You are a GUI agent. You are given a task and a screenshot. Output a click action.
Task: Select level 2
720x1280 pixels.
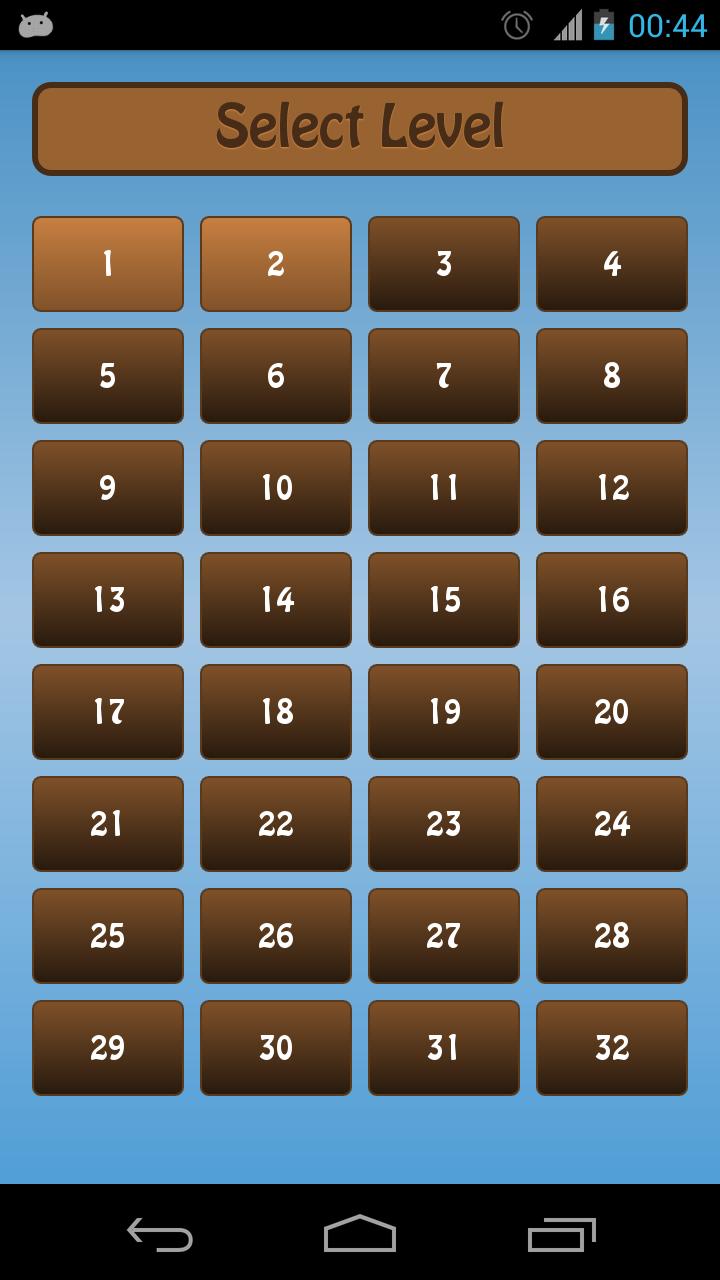tap(276, 264)
